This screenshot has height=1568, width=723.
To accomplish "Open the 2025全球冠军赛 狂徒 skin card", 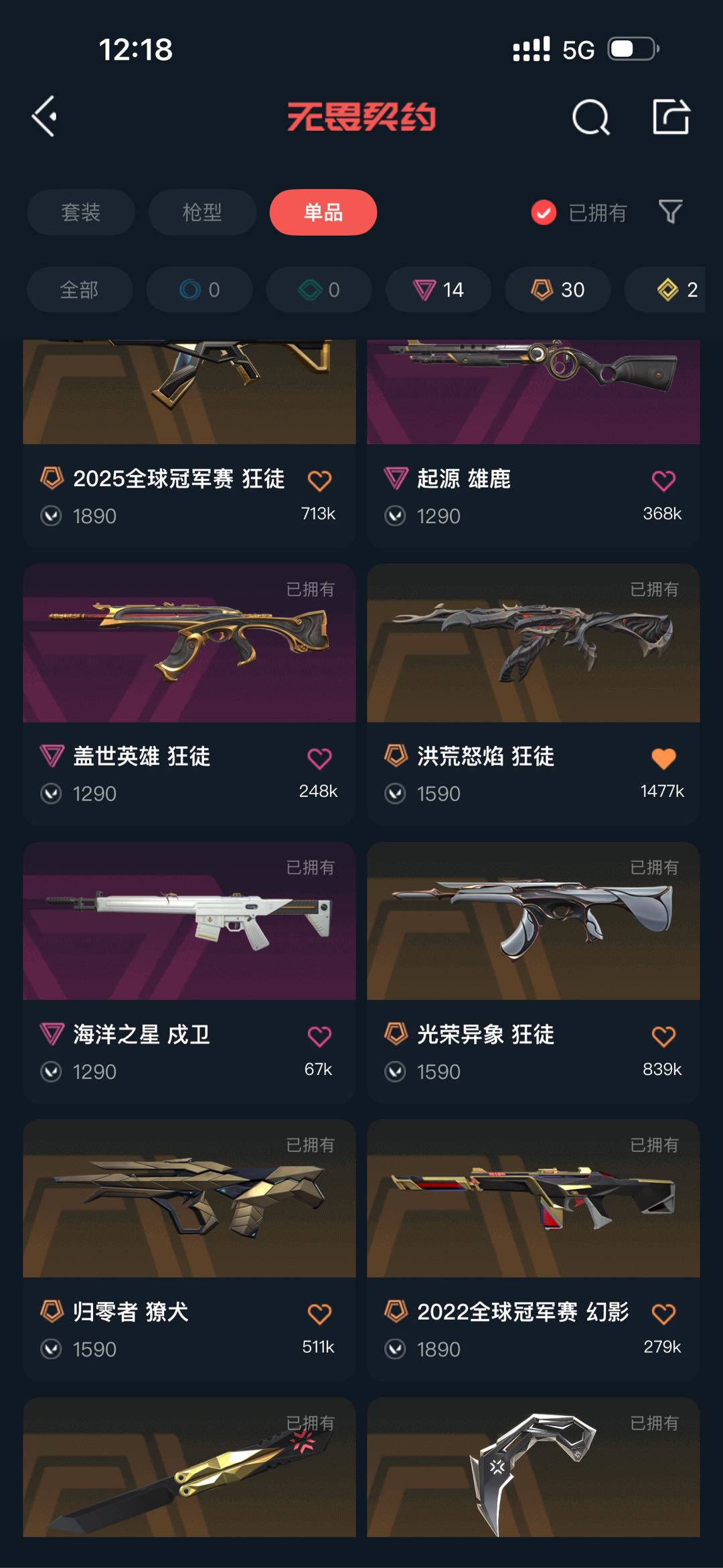I will click(x=189, y=395).
